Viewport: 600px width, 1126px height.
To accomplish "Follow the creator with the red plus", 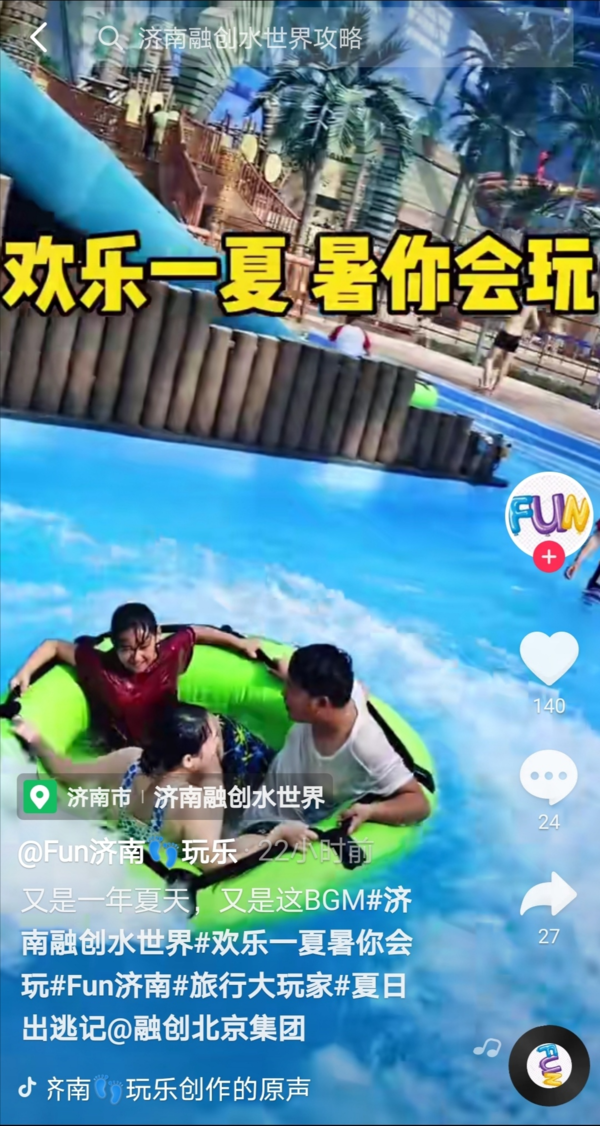I will (548, 557).
